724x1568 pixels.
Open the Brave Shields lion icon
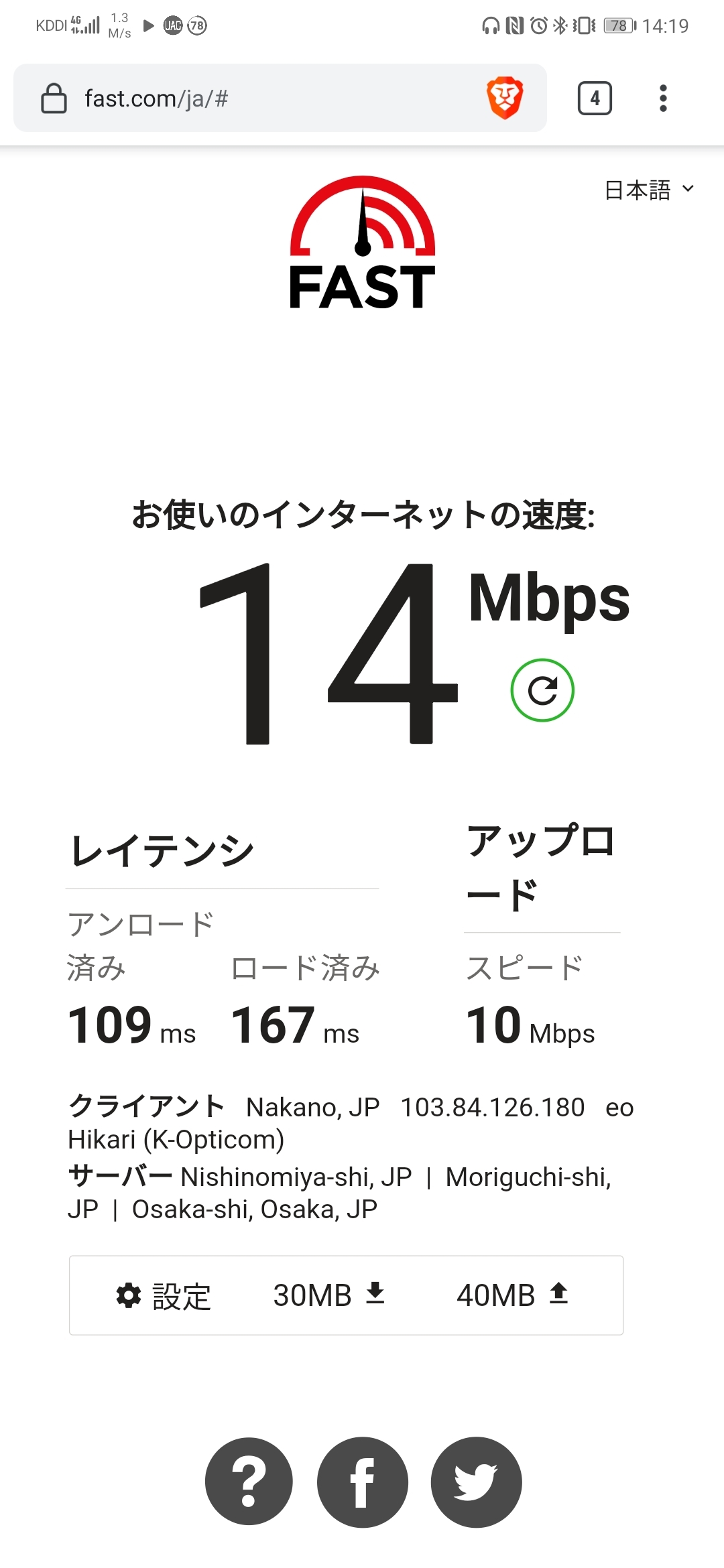pos(504,99)
